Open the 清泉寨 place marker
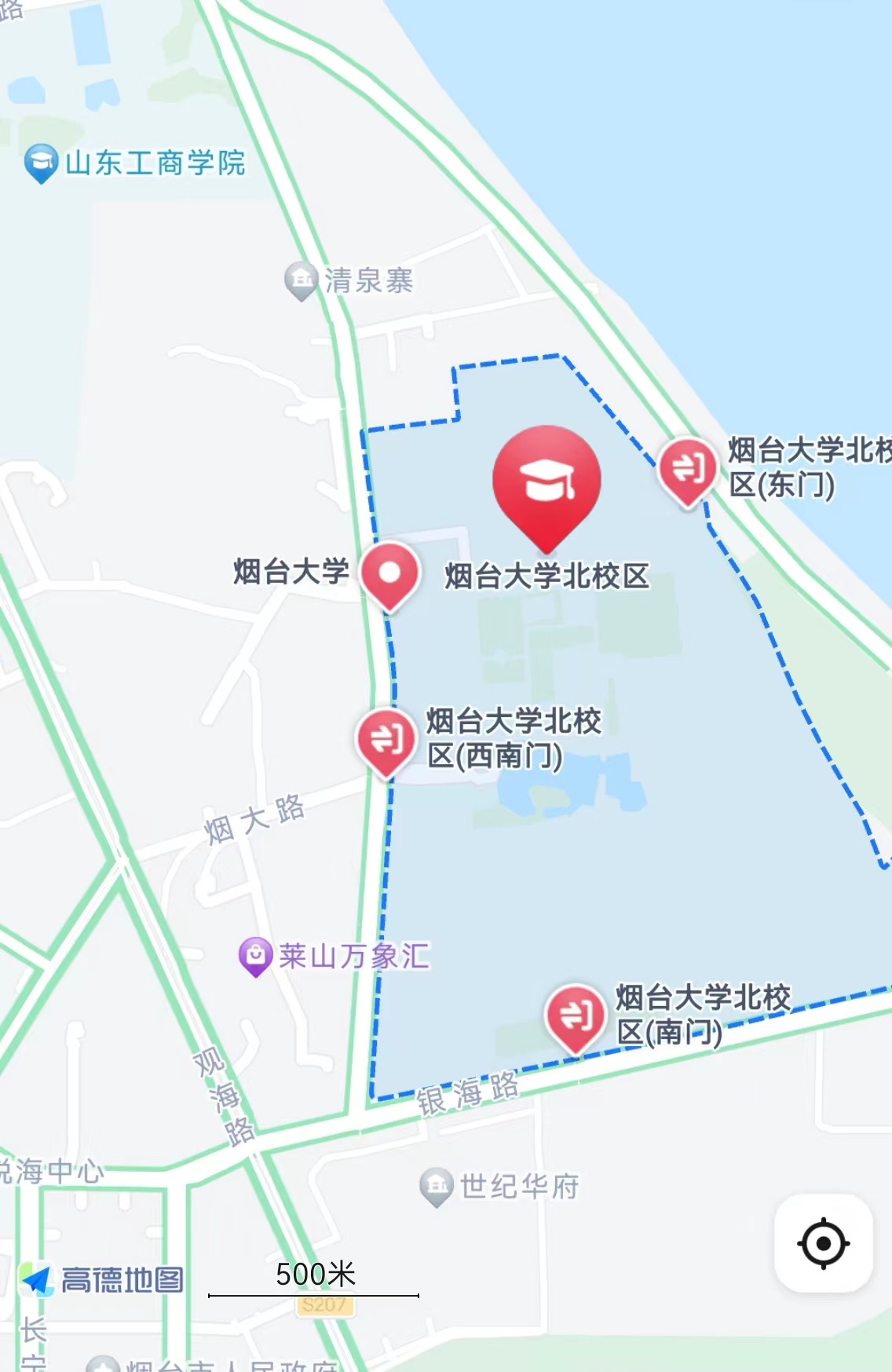Viewport: 892px width, 1372px height. 301,280
